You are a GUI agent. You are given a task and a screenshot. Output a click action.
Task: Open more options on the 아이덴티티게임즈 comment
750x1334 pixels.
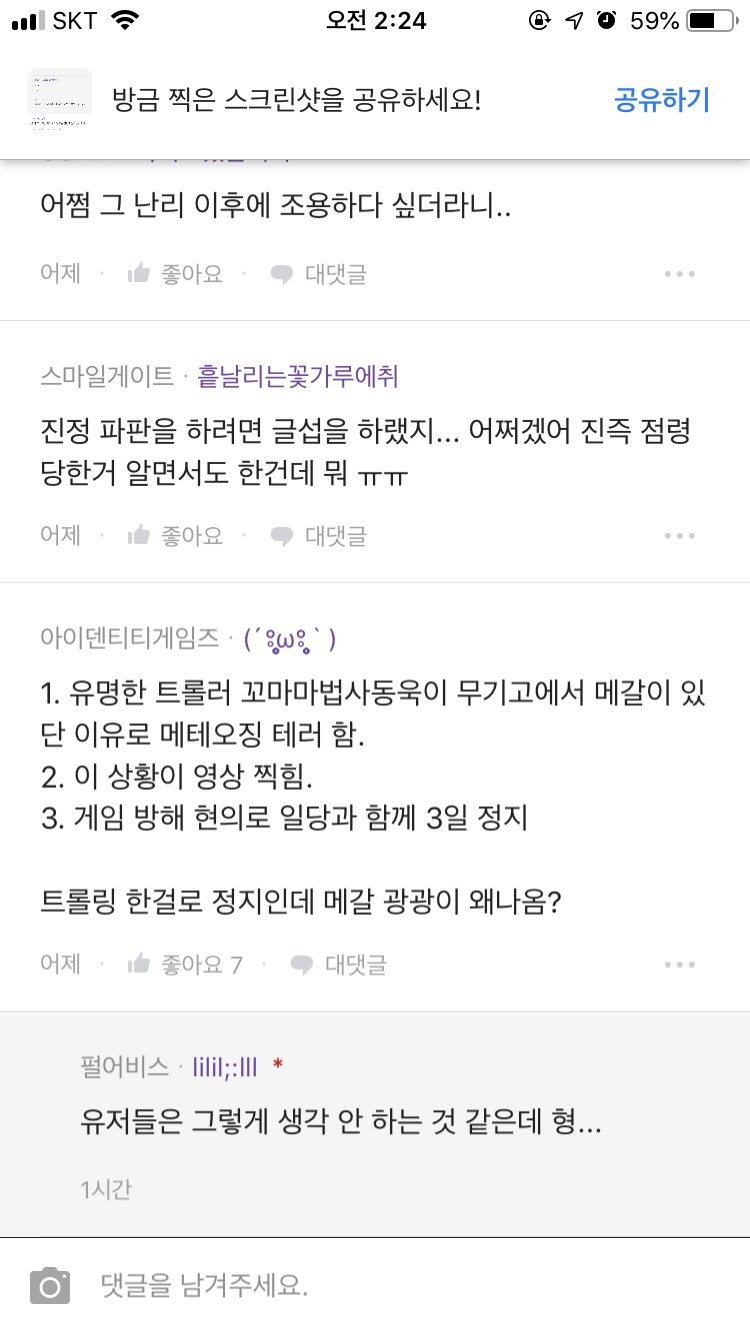[680, 965]
